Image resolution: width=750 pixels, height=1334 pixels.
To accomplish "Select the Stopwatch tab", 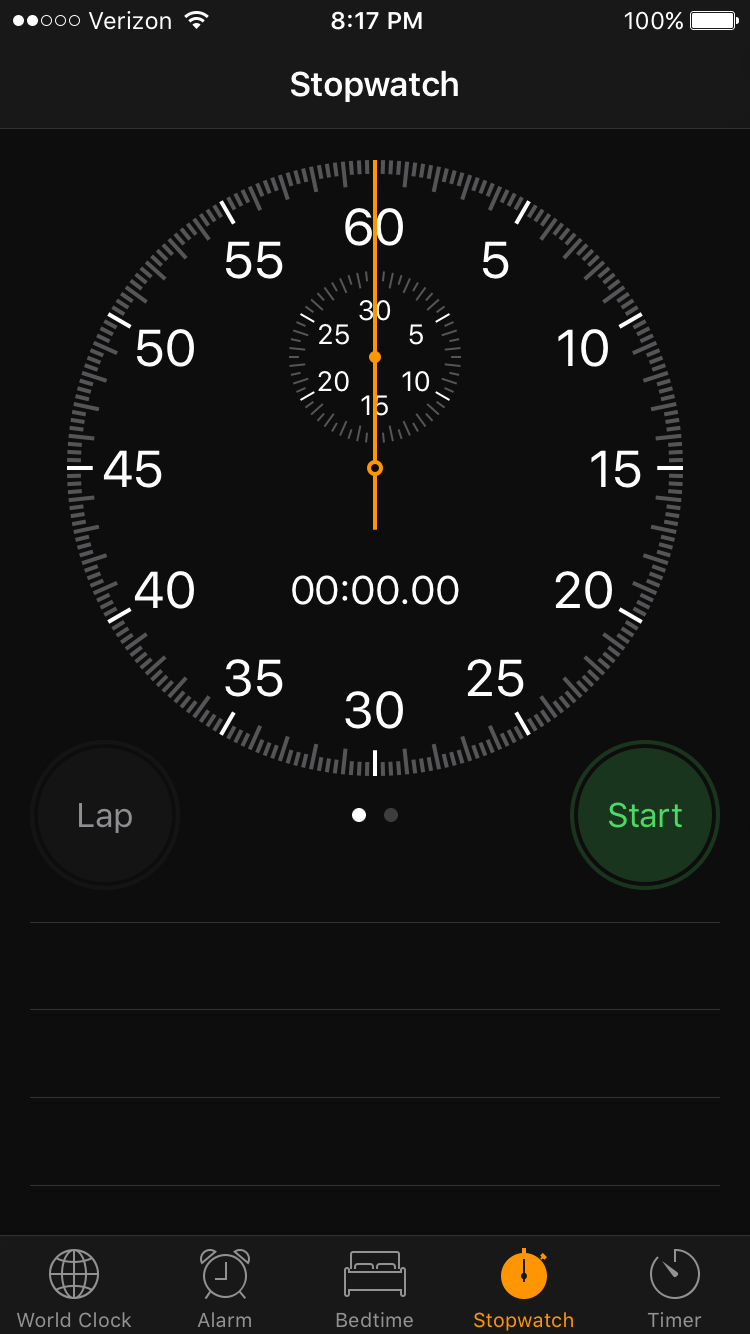I will click(523, 1288).
